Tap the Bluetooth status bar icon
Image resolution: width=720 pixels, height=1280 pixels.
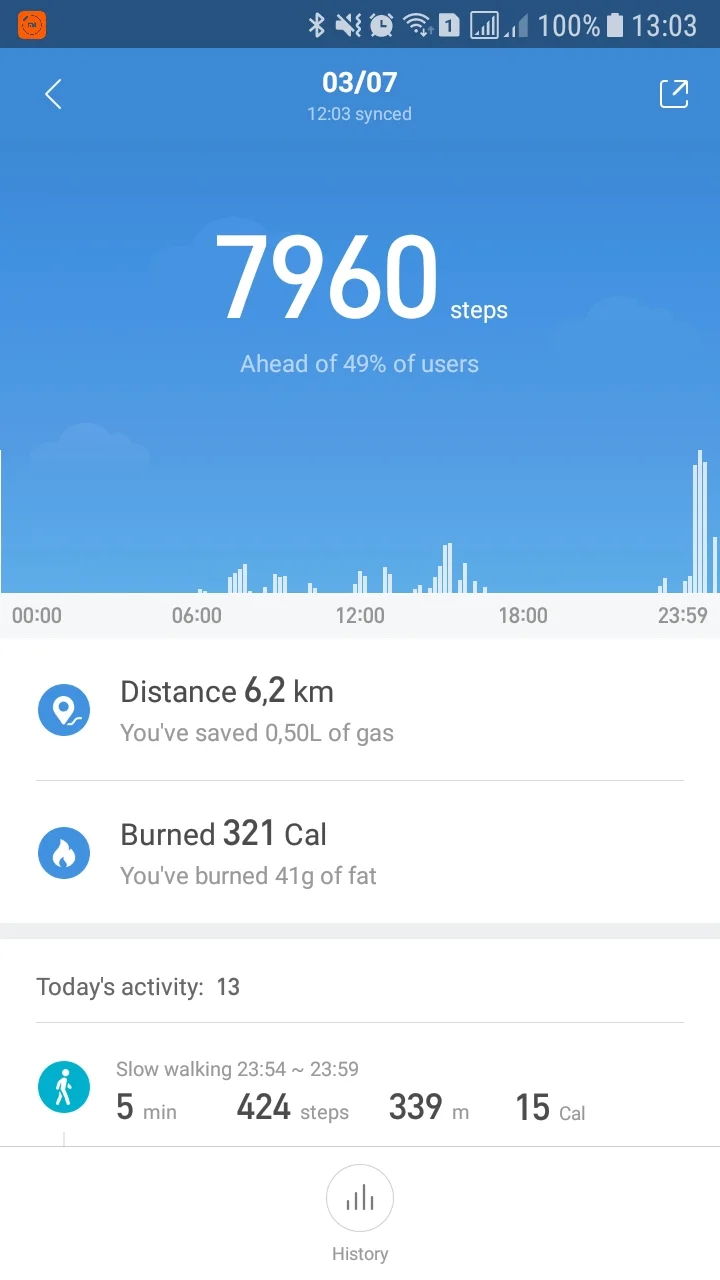(x=317, y=25)
